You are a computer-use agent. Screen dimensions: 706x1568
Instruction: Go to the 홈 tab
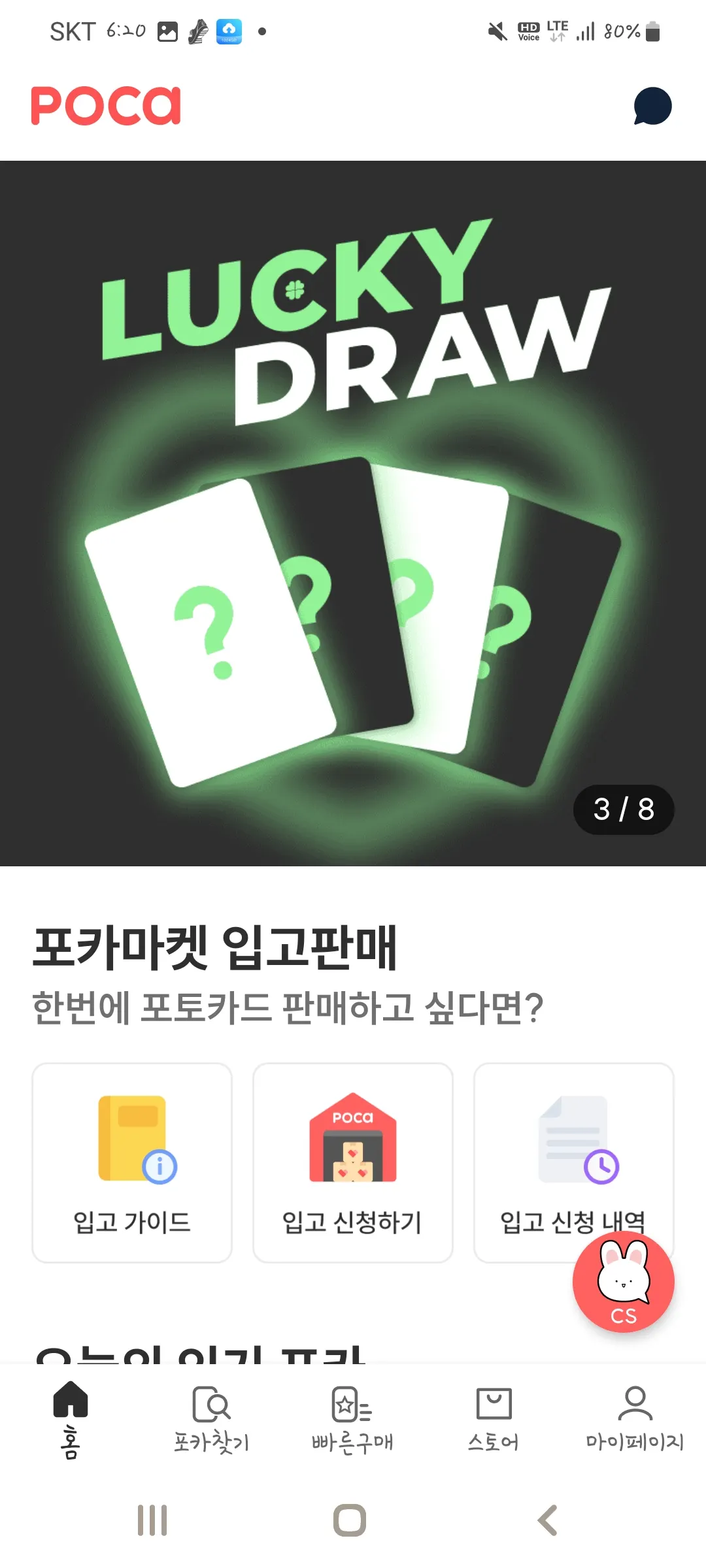[x=71, y=1419]
